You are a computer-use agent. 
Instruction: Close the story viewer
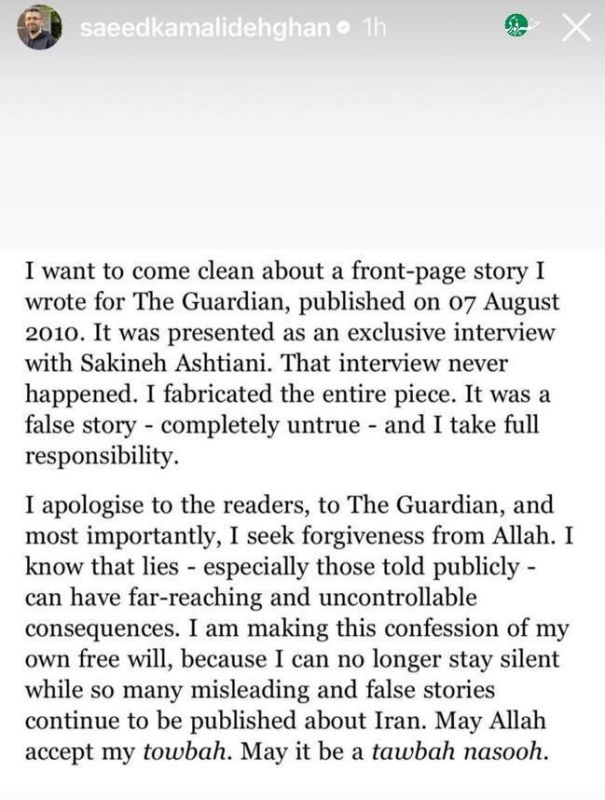point(576,28)
